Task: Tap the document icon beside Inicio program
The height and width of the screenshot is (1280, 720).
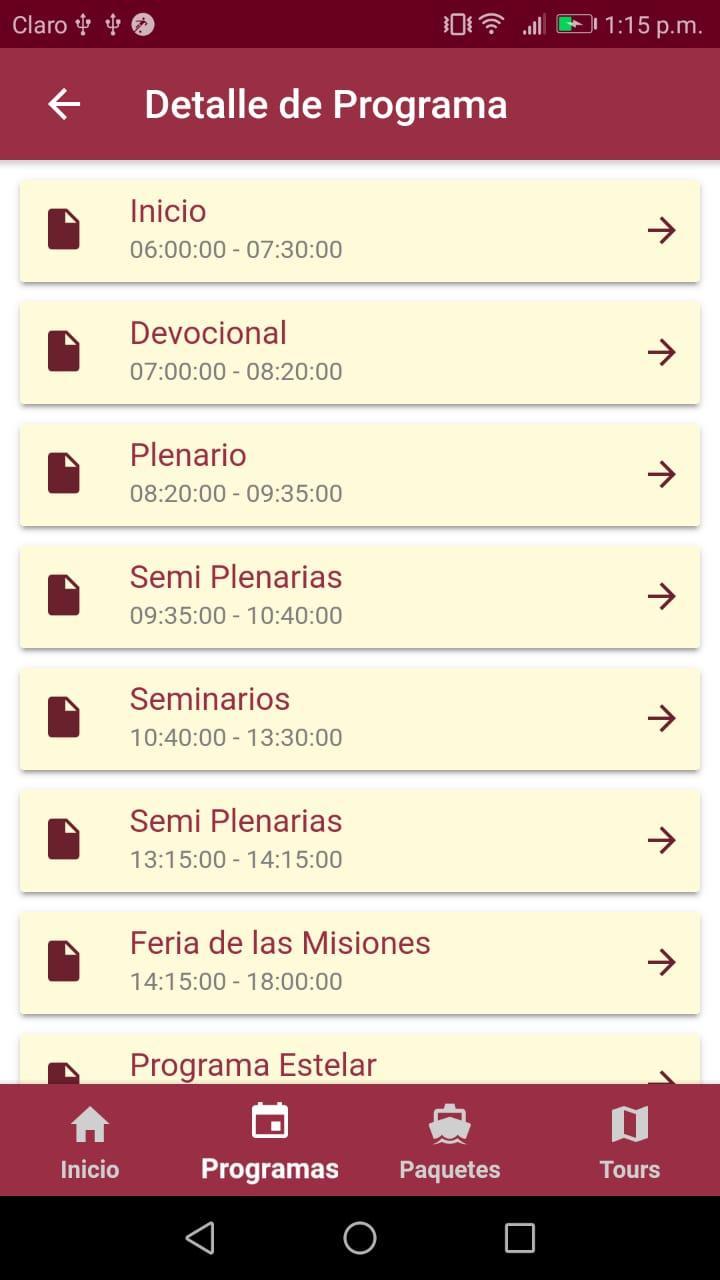Action: 62,229
